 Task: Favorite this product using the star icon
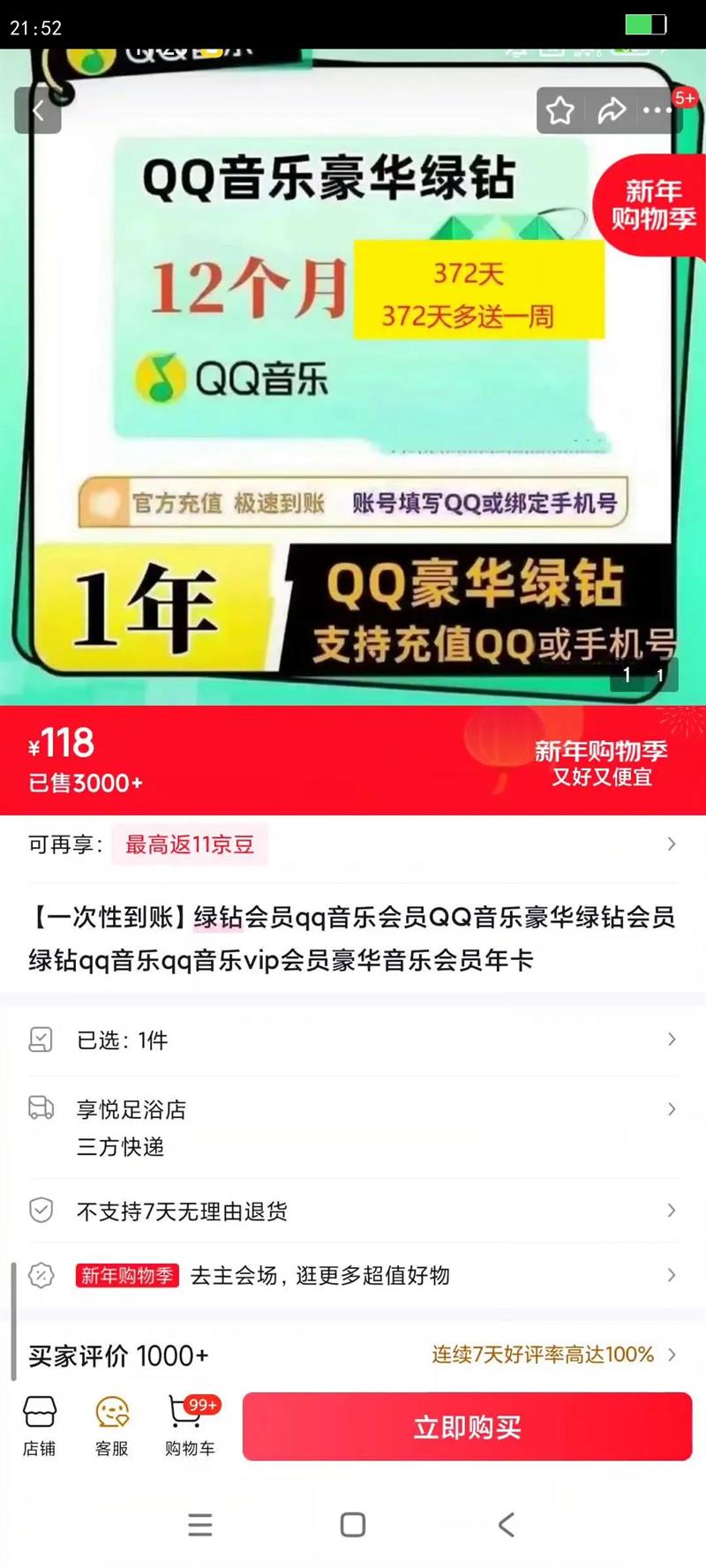tap(561, 111)
